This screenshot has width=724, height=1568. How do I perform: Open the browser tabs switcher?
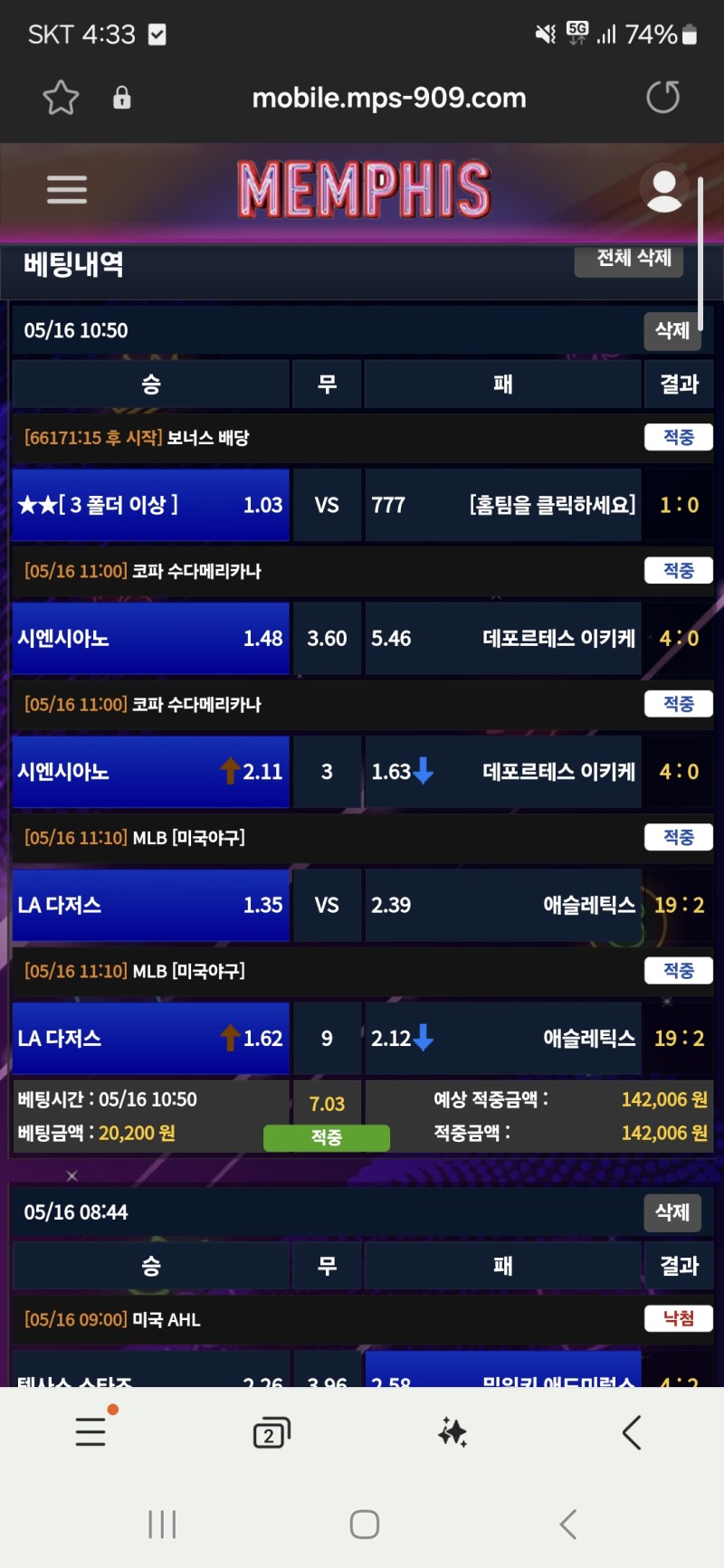coord(271,1433)
